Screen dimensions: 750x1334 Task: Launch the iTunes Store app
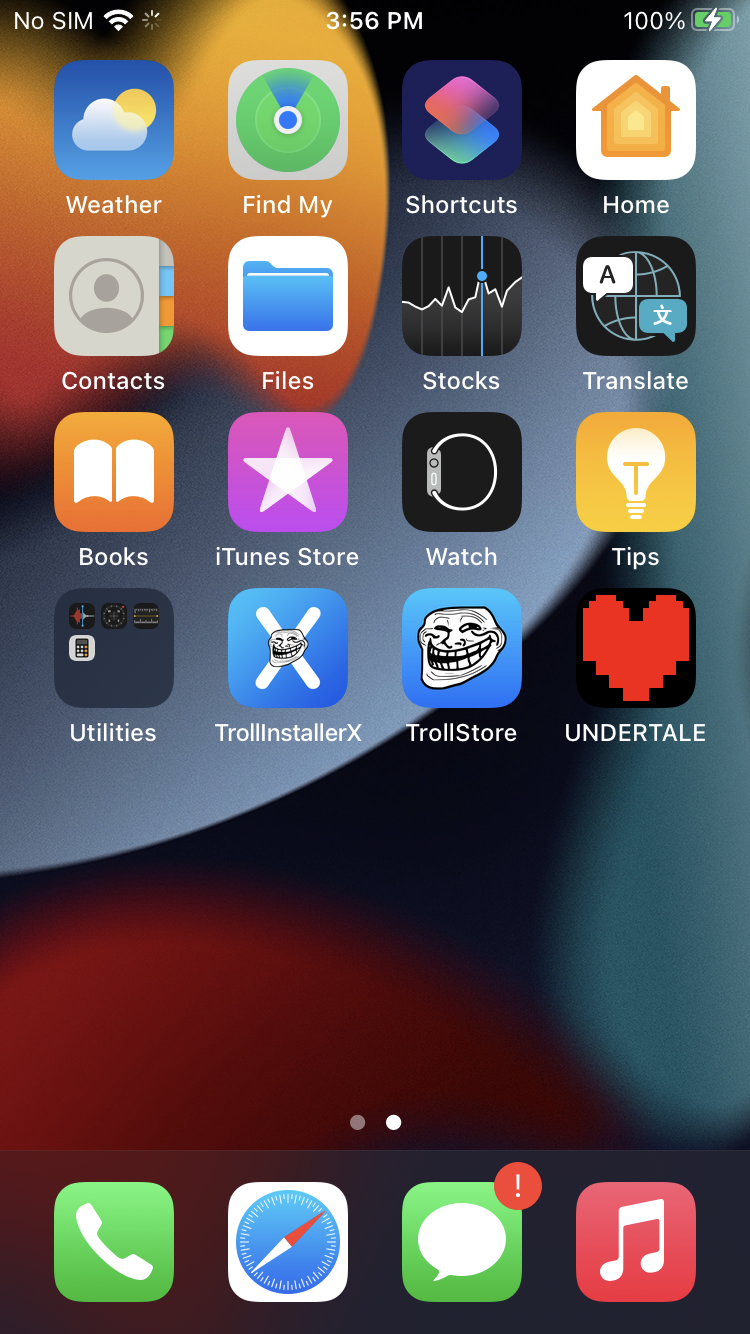288,472
